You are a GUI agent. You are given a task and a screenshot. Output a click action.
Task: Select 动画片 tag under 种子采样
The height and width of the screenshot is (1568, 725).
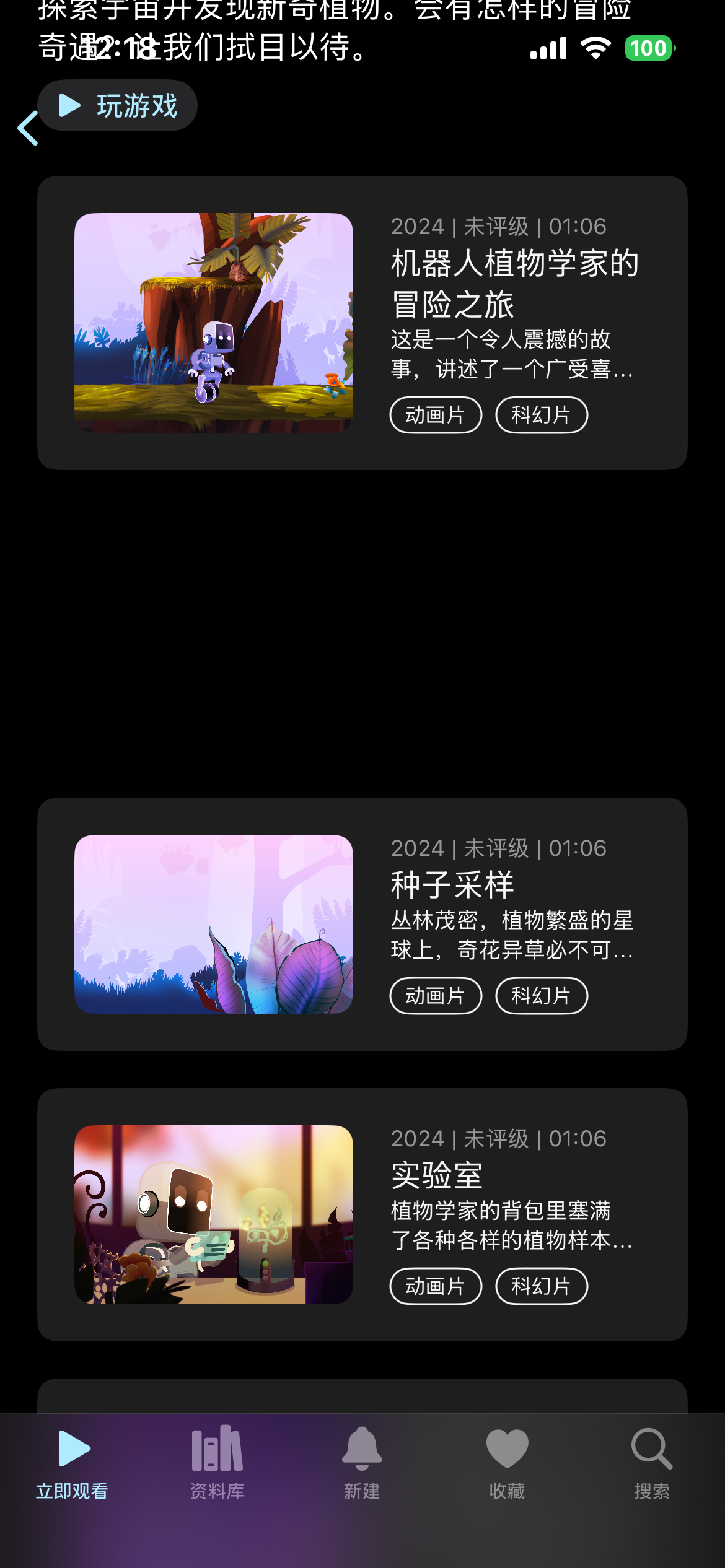436,996
